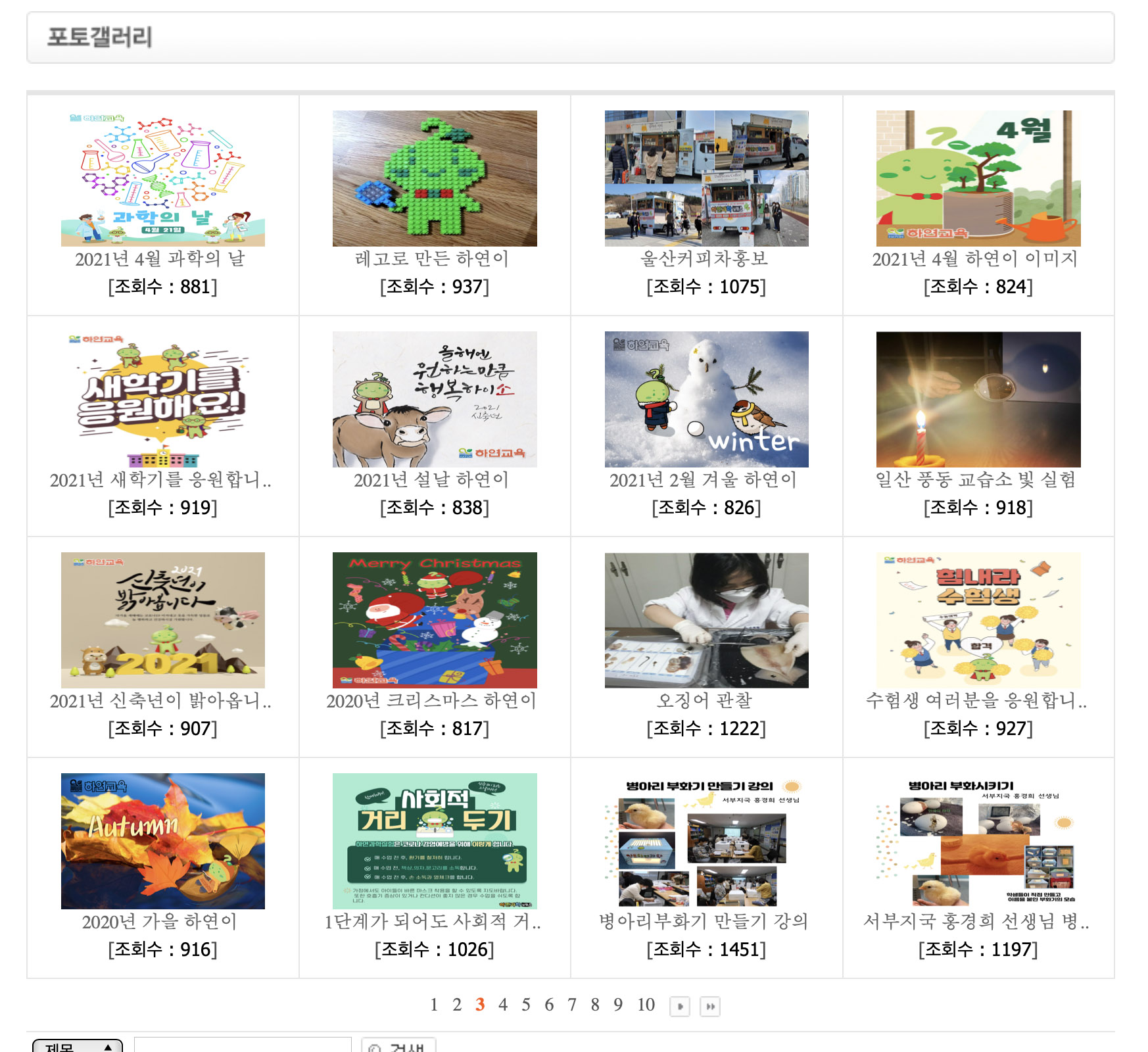
Task: Tap the 검색 search button
Action: (398, 1046)
